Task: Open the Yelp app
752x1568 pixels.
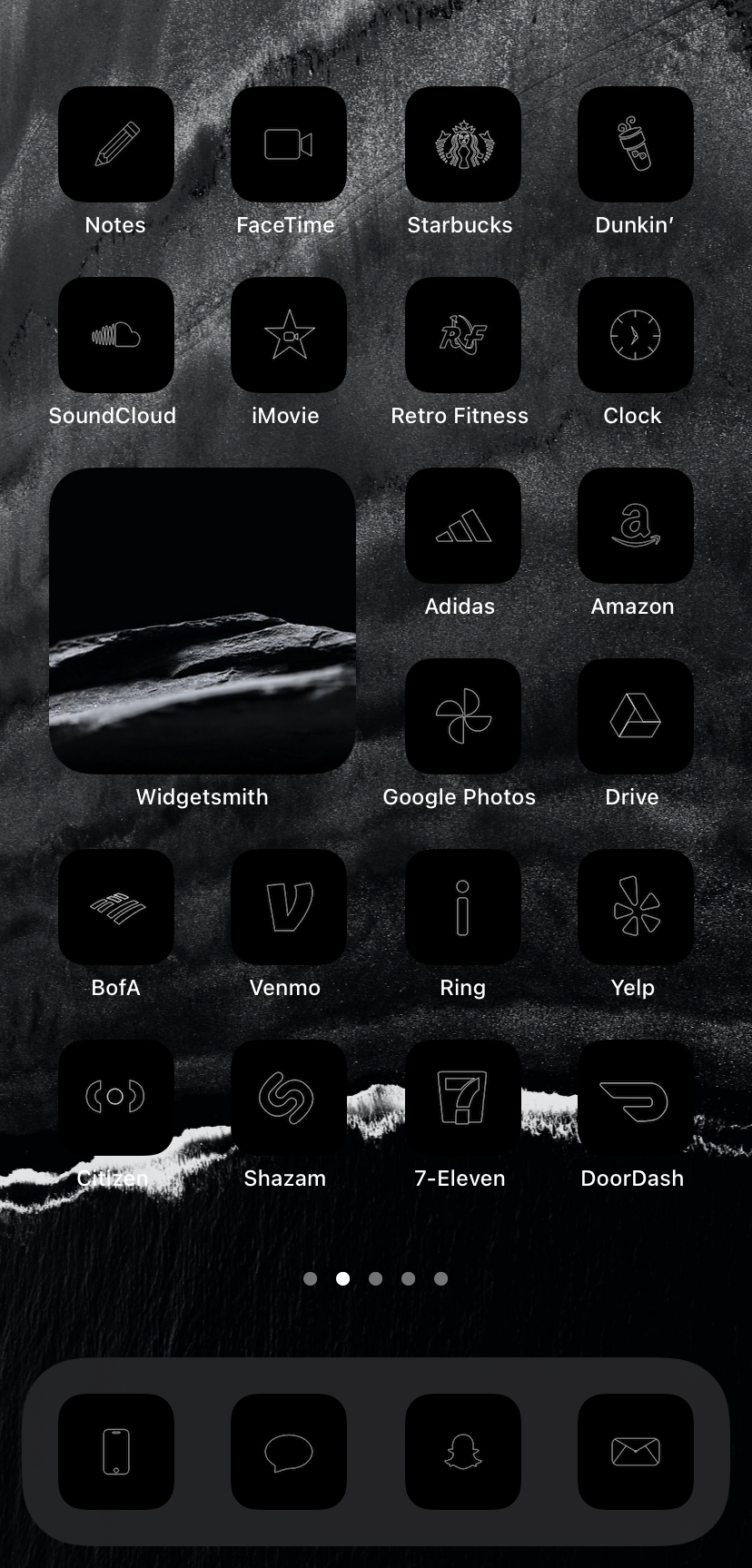Action: tap(636, 907)
